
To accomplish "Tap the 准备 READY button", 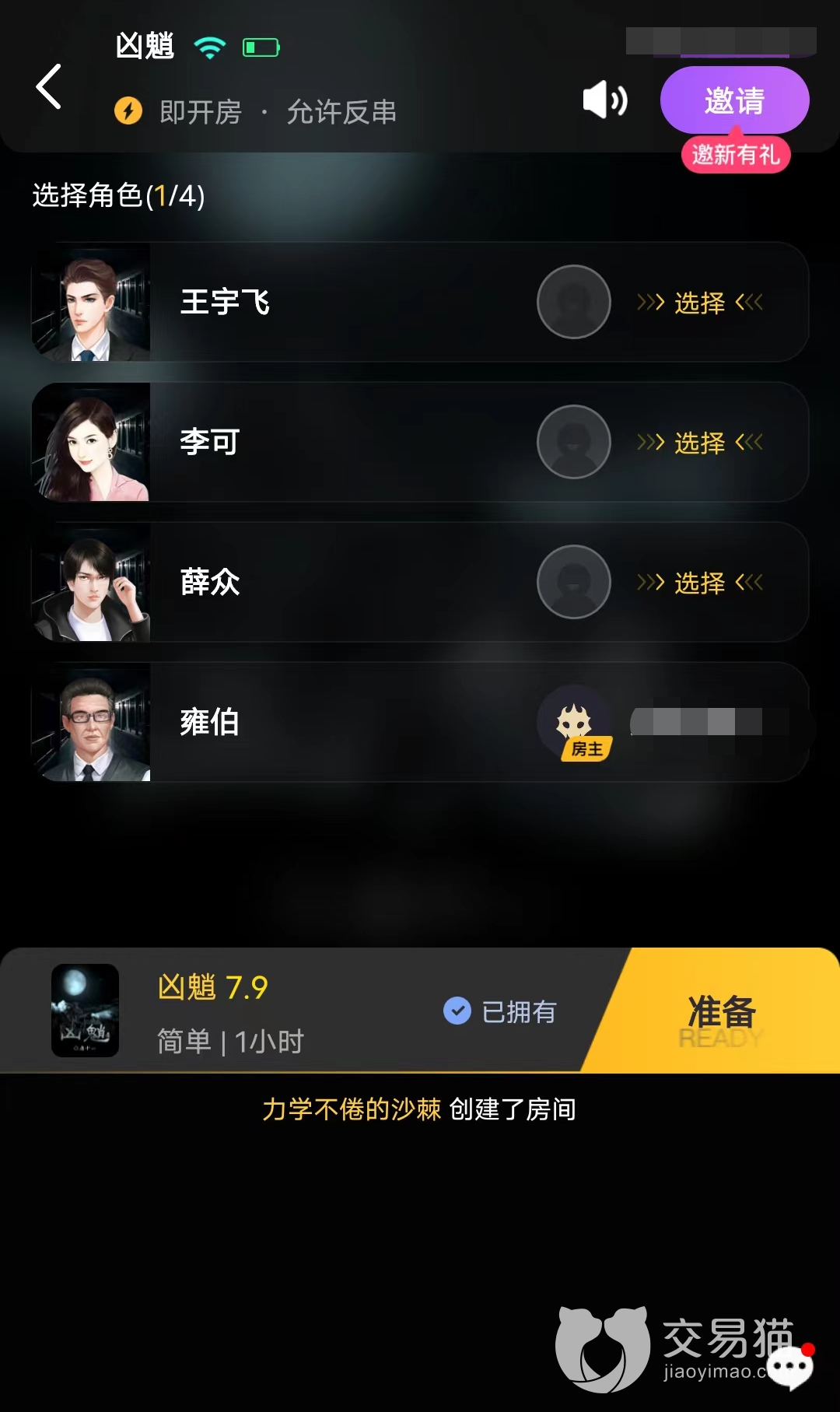I will point(722,1011).
